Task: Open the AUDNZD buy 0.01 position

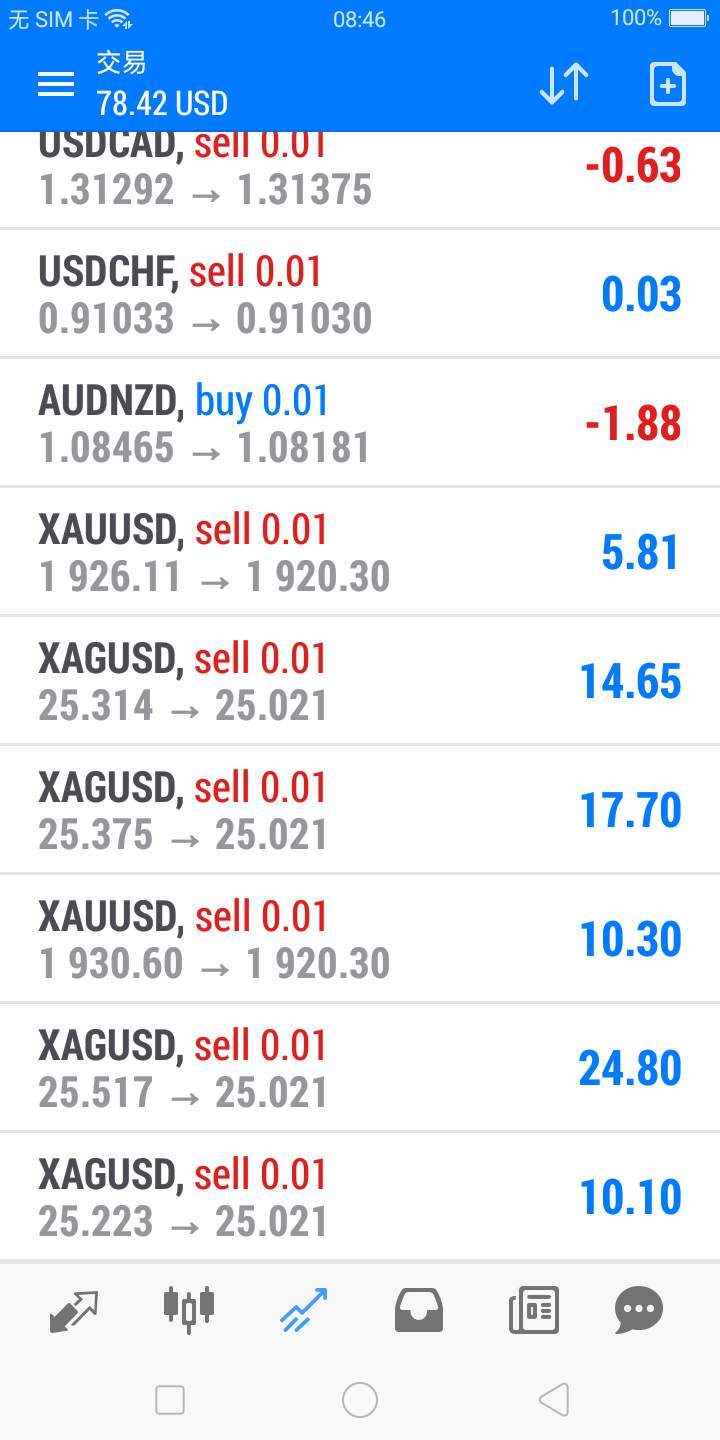Action: tap(360, 423)
